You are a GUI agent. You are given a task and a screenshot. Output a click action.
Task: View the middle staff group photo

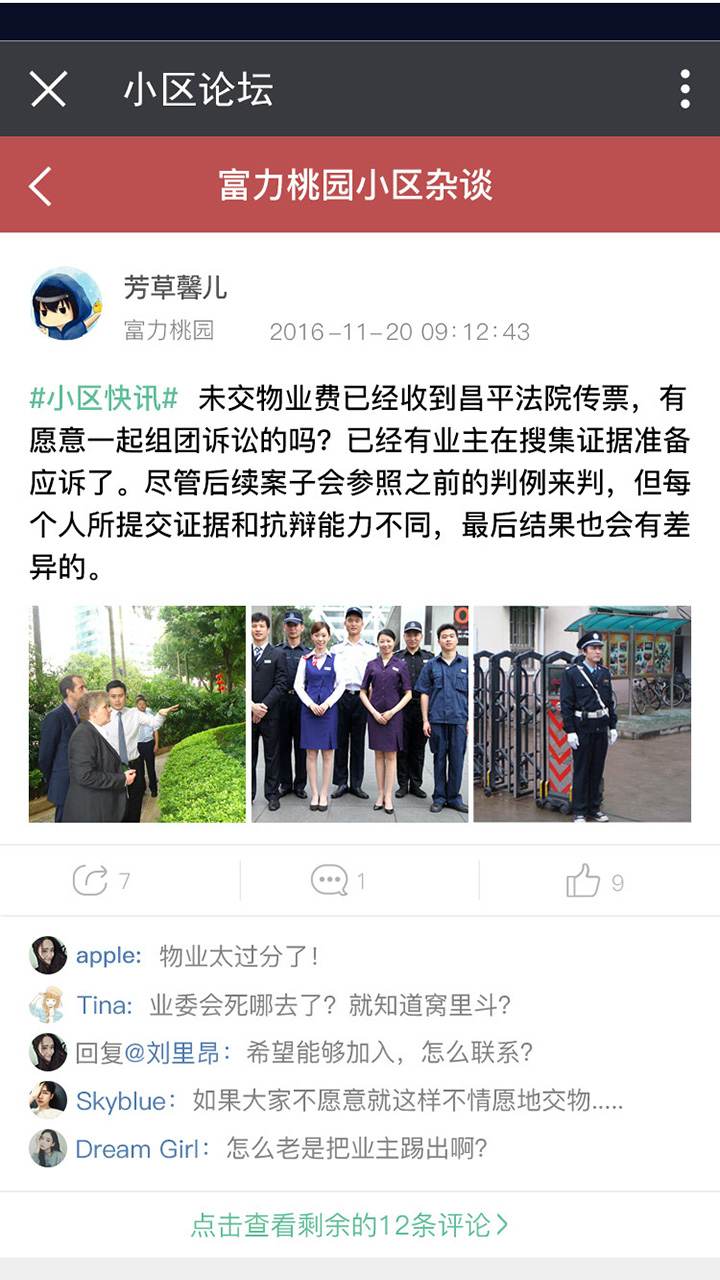pos(360,714)
